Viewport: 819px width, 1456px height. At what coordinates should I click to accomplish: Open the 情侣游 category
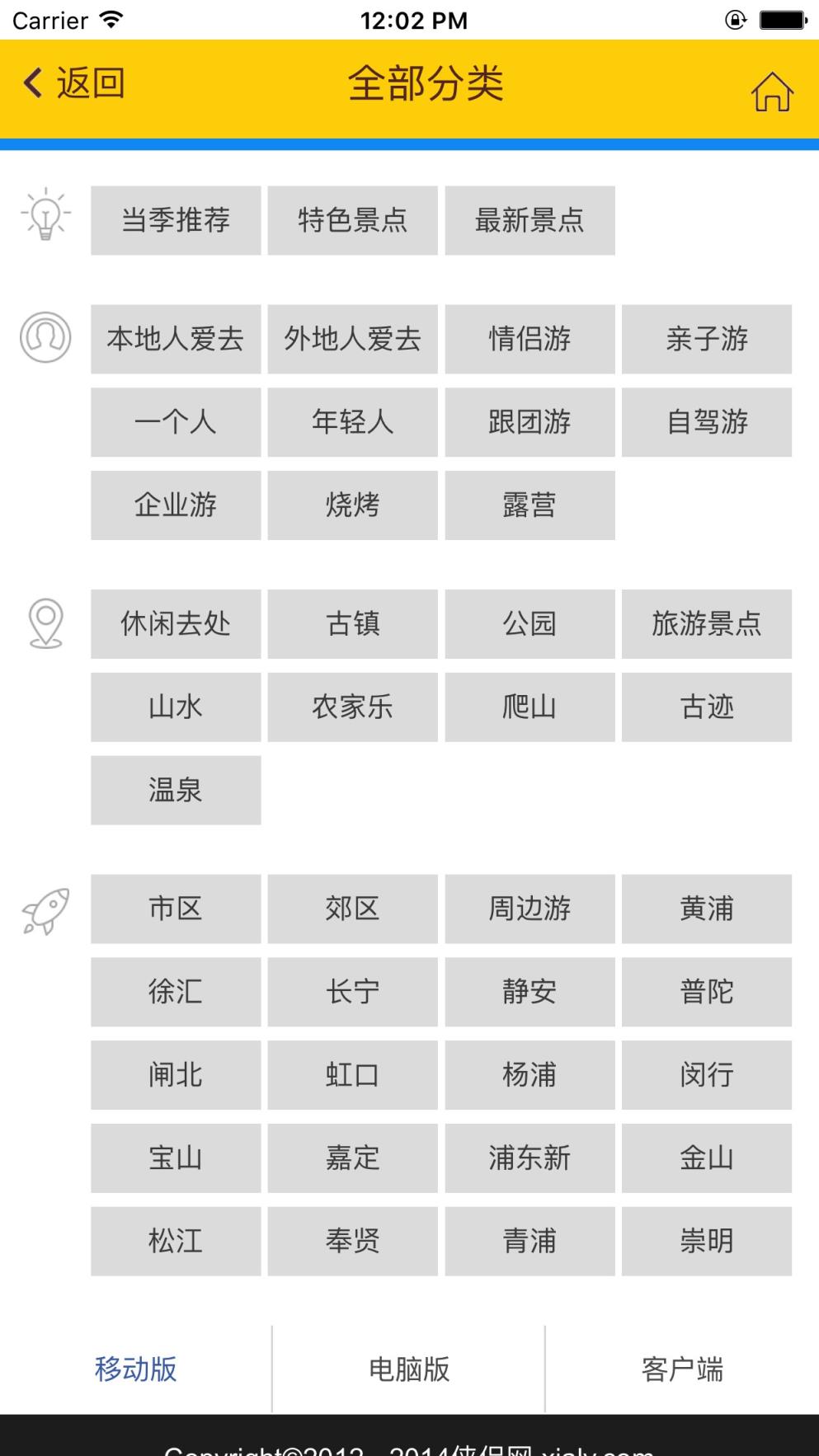pyautogui.click(x=529, y=339)
